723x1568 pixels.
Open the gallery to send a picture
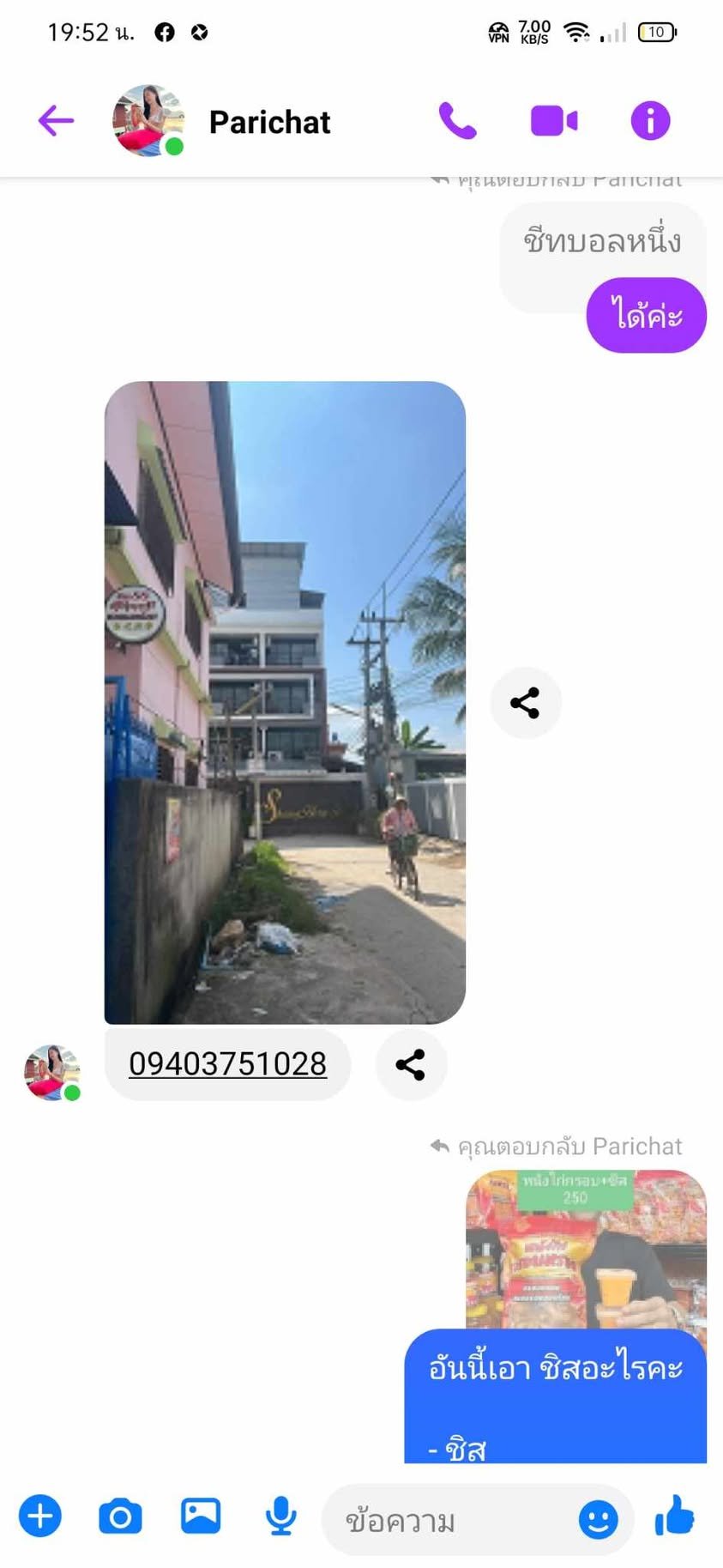pos(201,1516)
